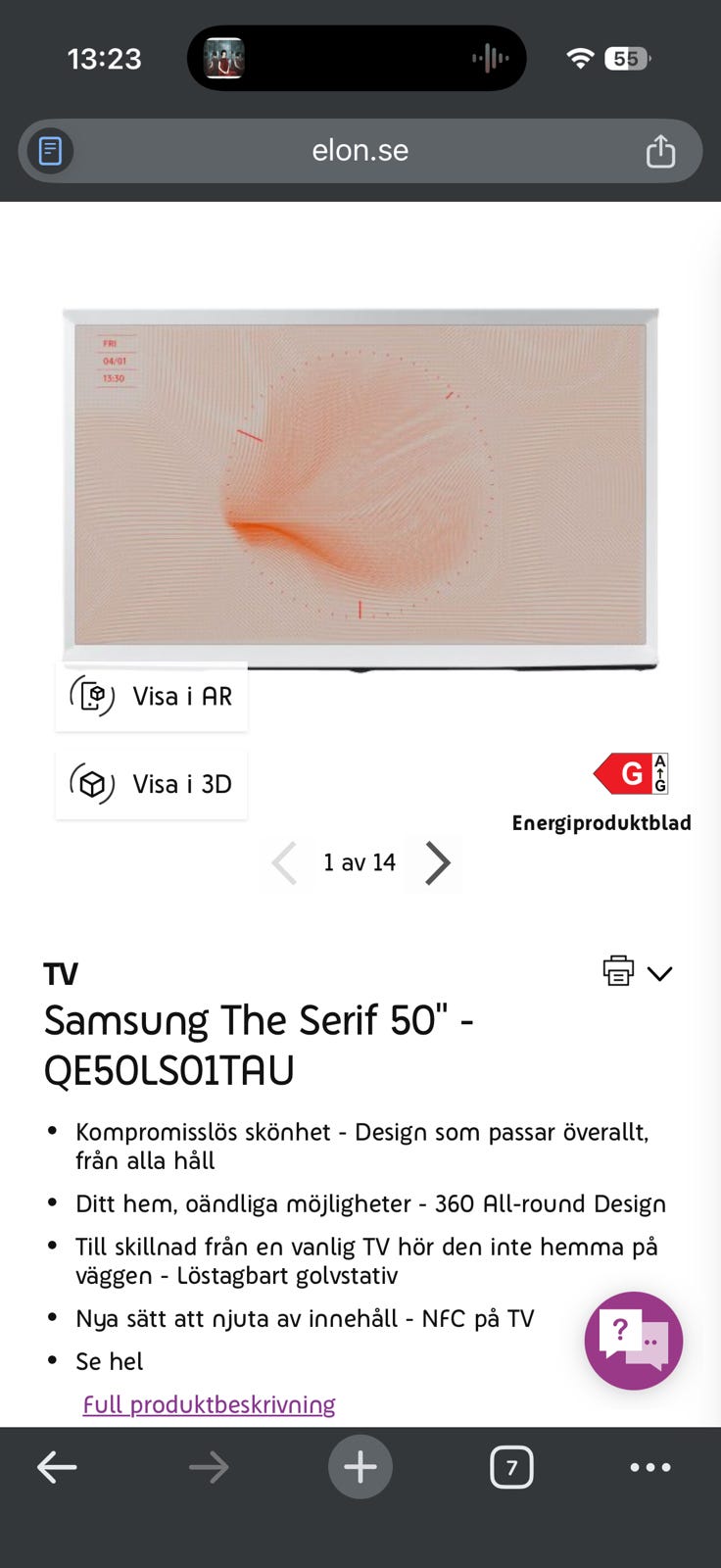Go back in the carousel with the left arrow
721x1568 pixels.
(x=285, y=863)
